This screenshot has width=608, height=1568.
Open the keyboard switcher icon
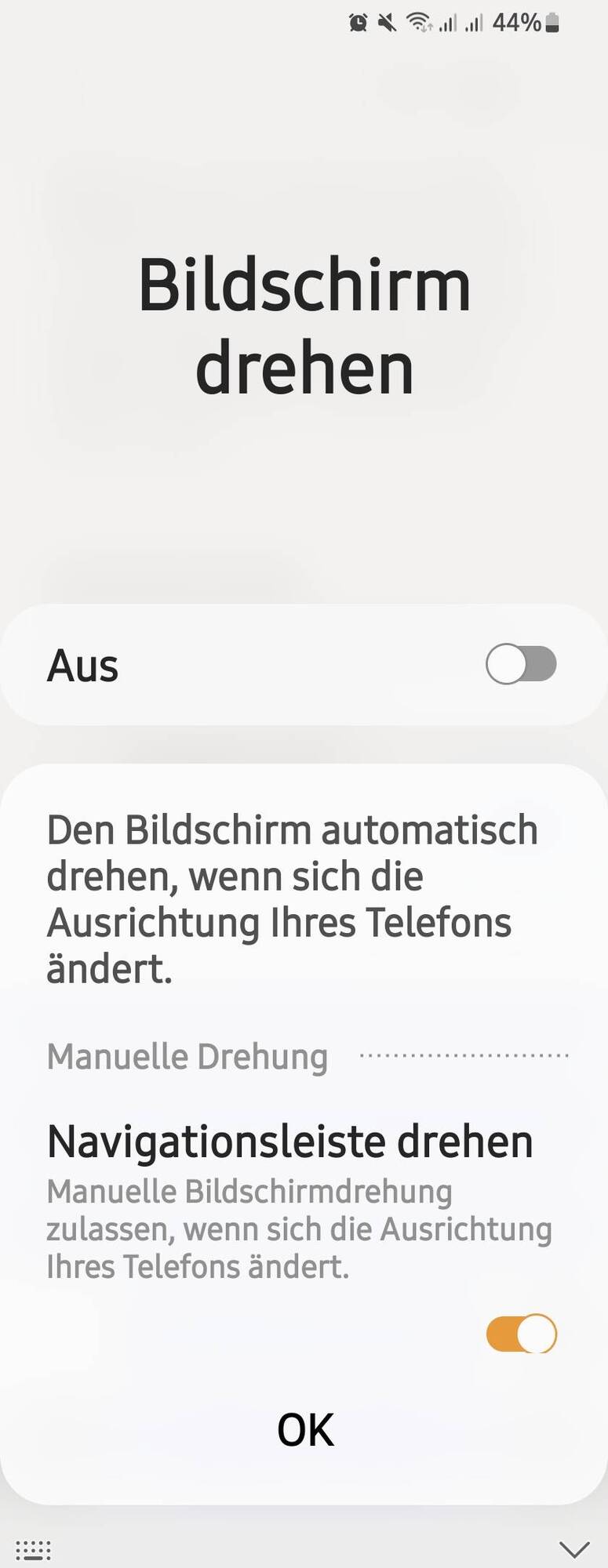pyautogui.click(x=34, y=1550)
